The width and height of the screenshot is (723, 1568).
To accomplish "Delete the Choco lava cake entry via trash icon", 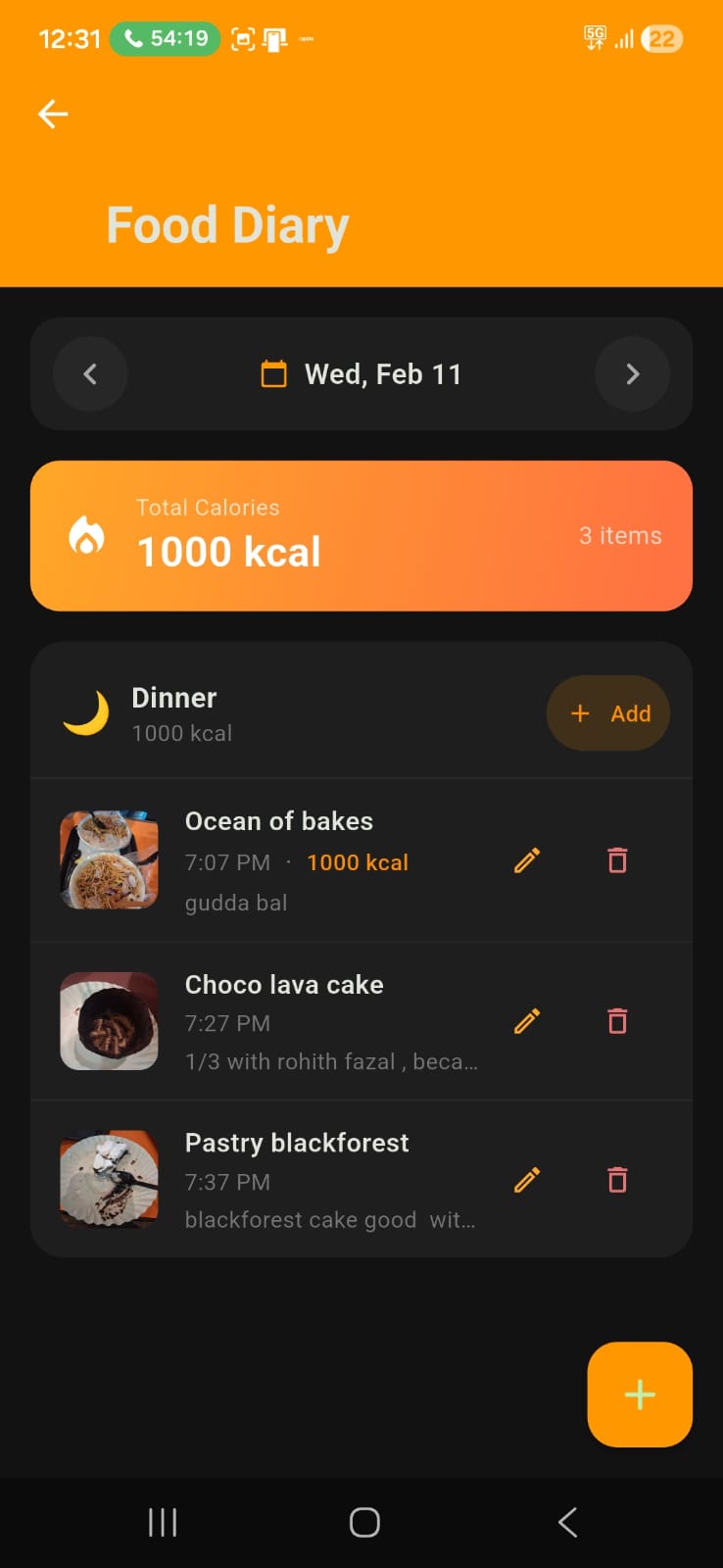I will pos(616,1021).
